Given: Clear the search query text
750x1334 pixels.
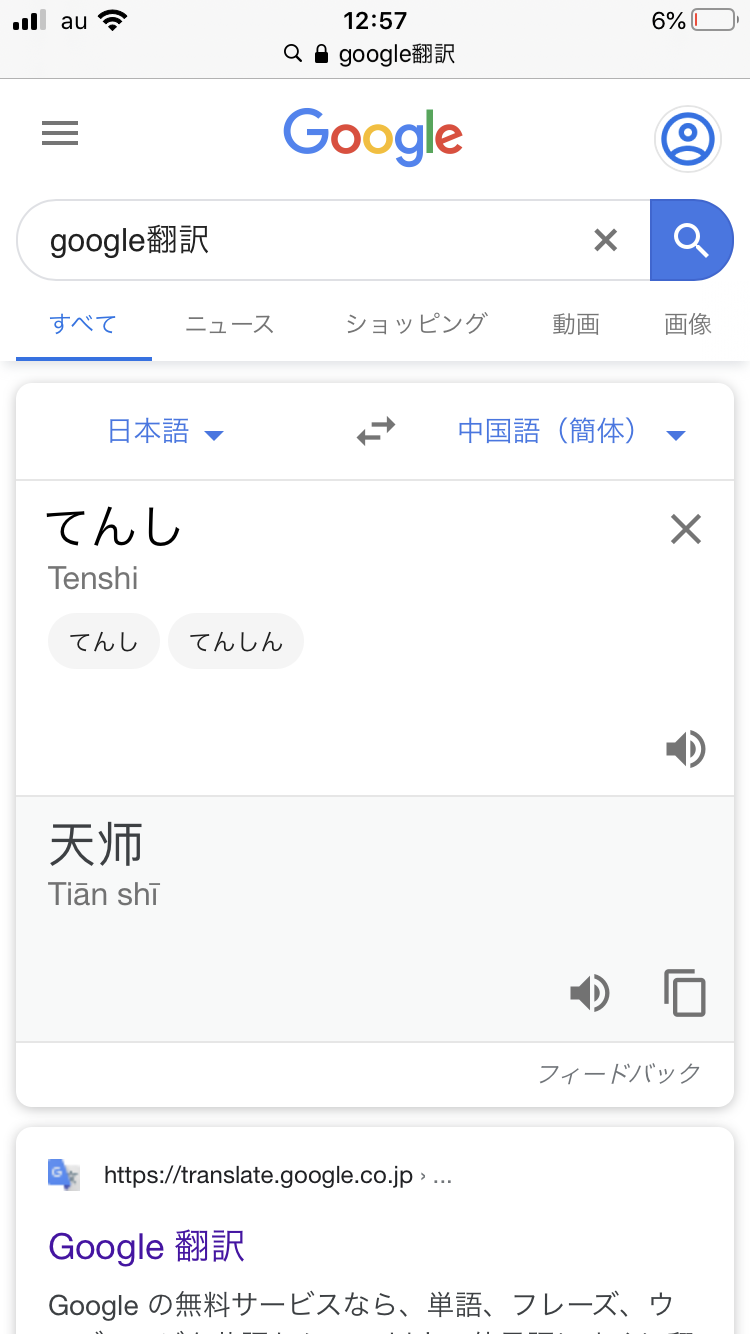Looking at the screenshot, I should tap(605, 240).
